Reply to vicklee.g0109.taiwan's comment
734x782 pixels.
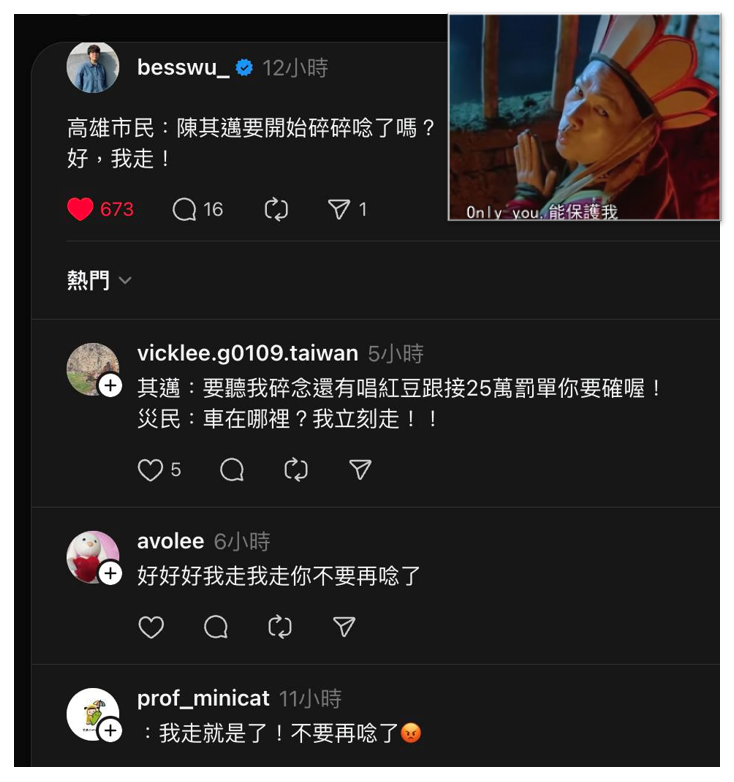coord(232,470)
